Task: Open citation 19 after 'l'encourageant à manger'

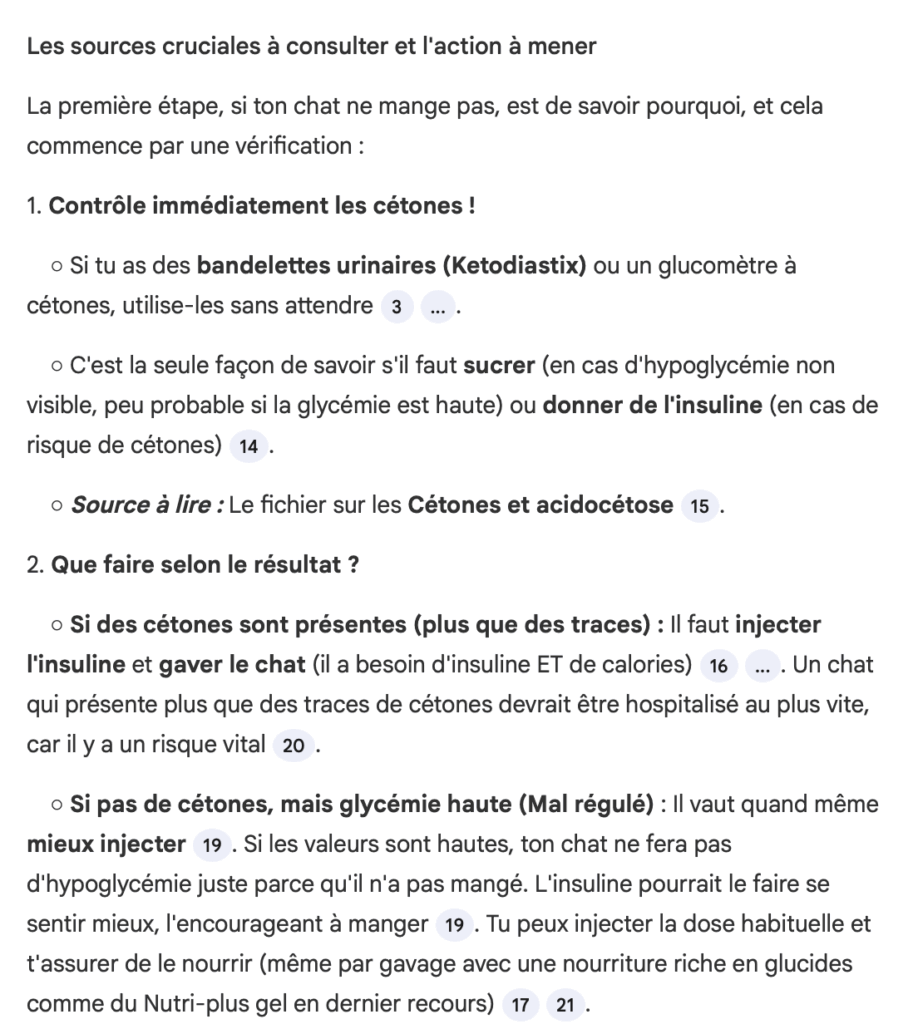Action: click(455, 925)
